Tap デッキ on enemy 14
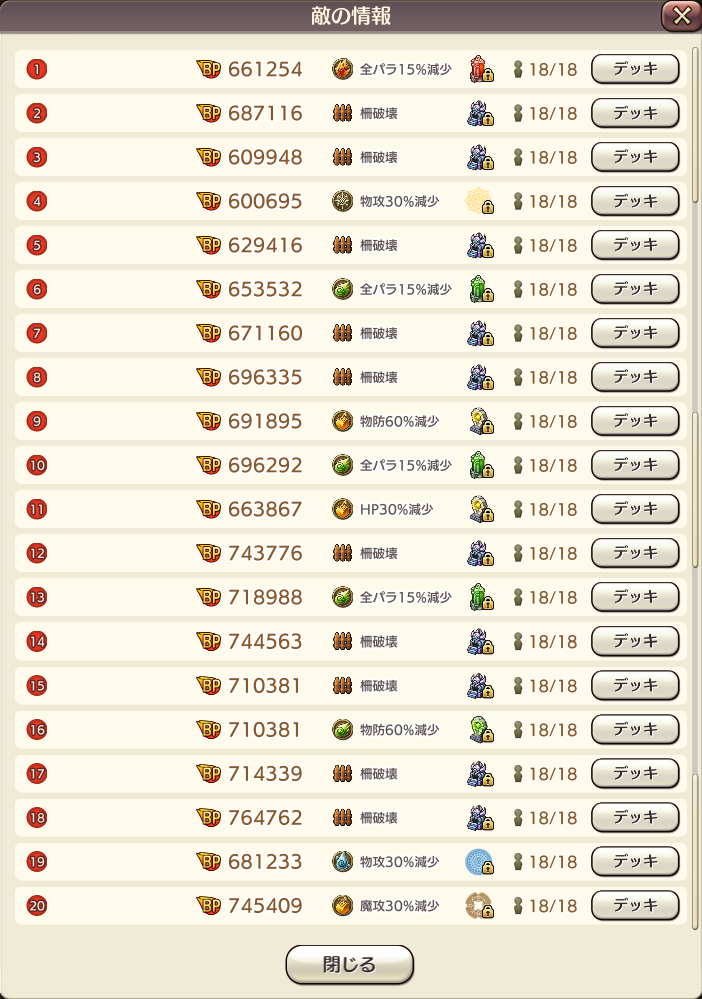Screen dimensions: 702x999 (635, 641)
